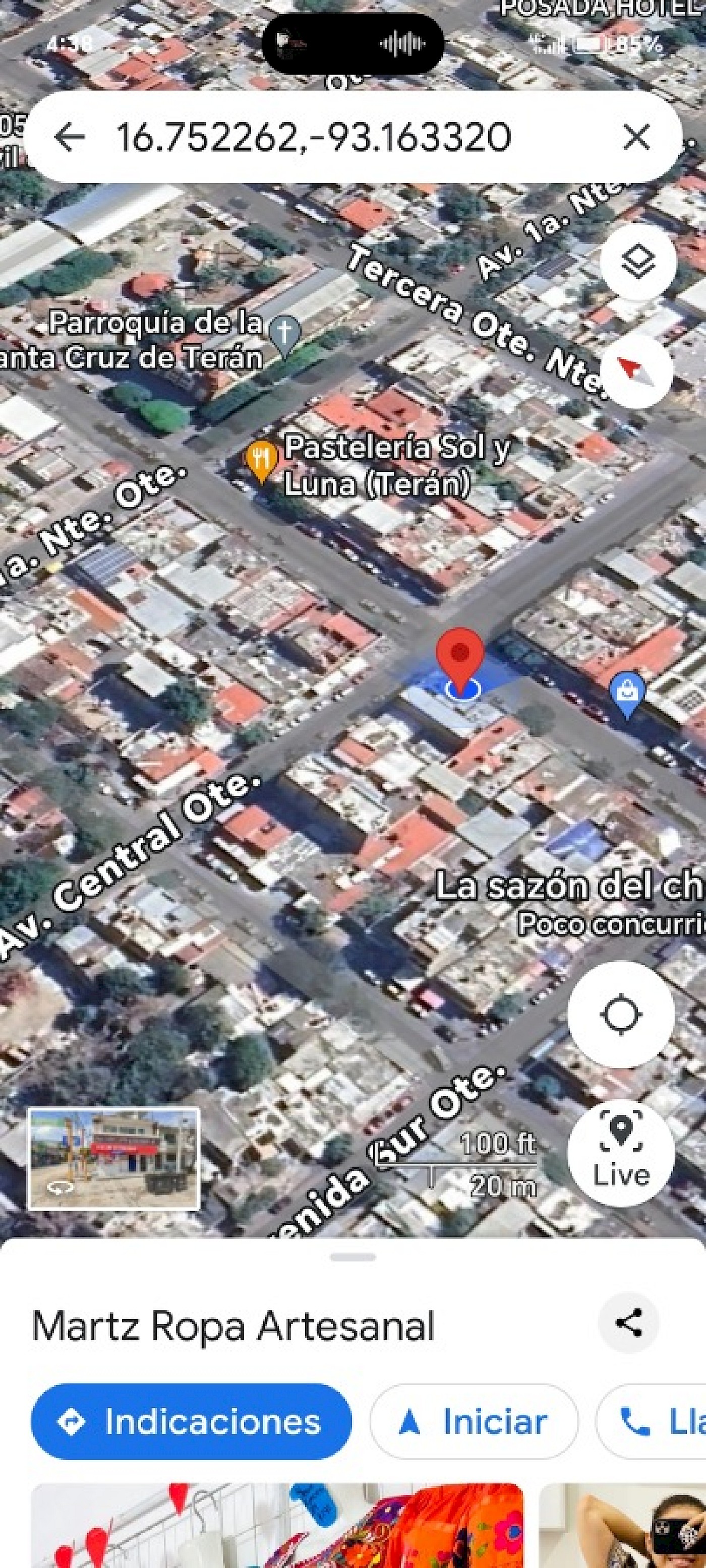
Task: Tap the blue shopping bag map marker
Action: 628,694
